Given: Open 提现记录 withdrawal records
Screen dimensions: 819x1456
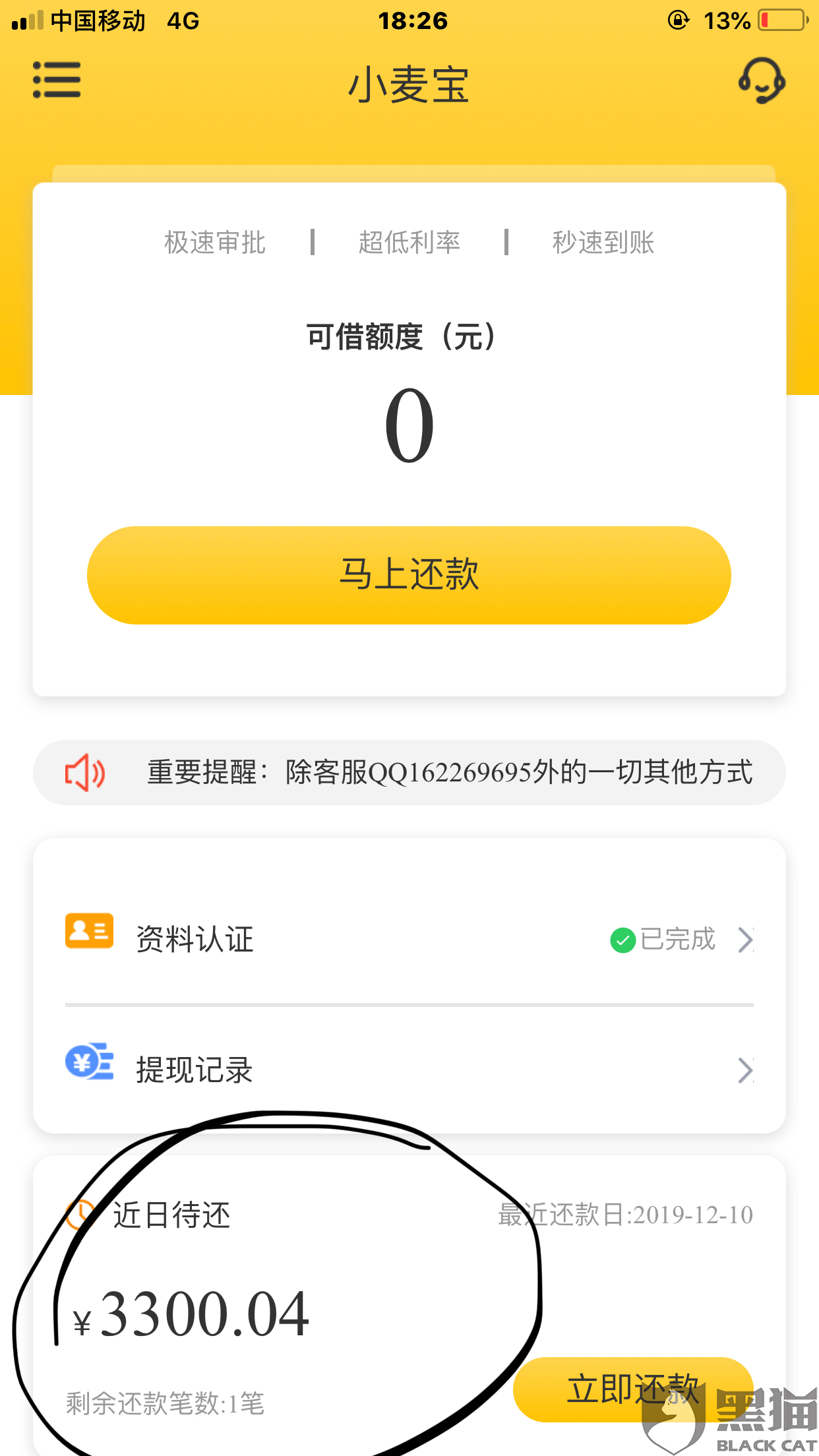Looking at the screenshot, I should 409,1070.
